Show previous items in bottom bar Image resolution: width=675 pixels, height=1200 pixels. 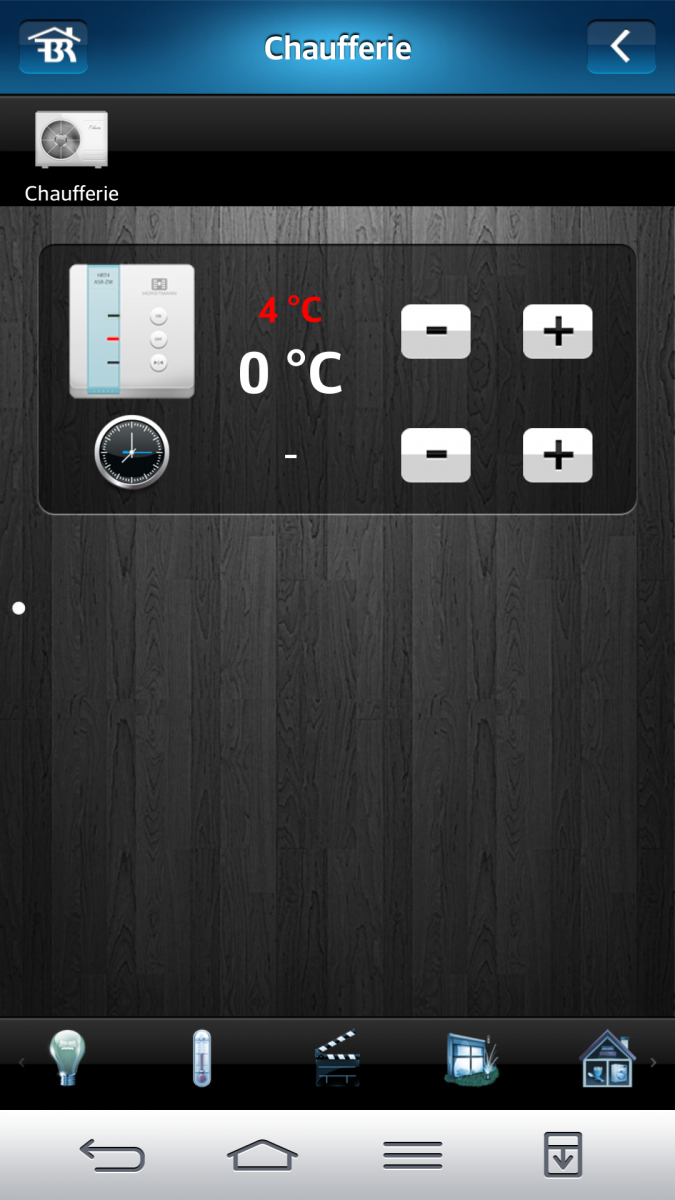(x=21, y=1062)
